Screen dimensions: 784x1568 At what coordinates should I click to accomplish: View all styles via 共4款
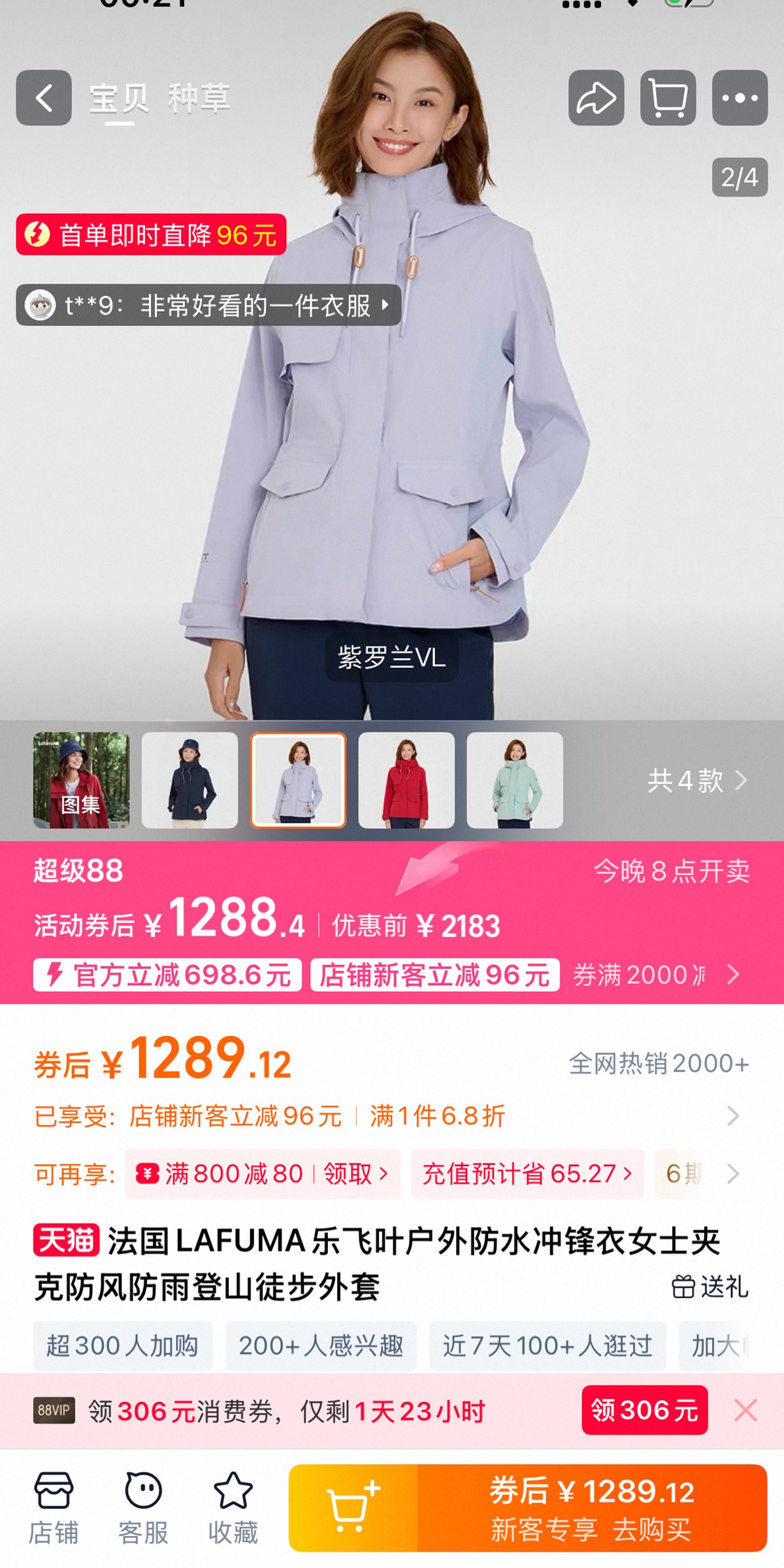click(x=696, y=780)
